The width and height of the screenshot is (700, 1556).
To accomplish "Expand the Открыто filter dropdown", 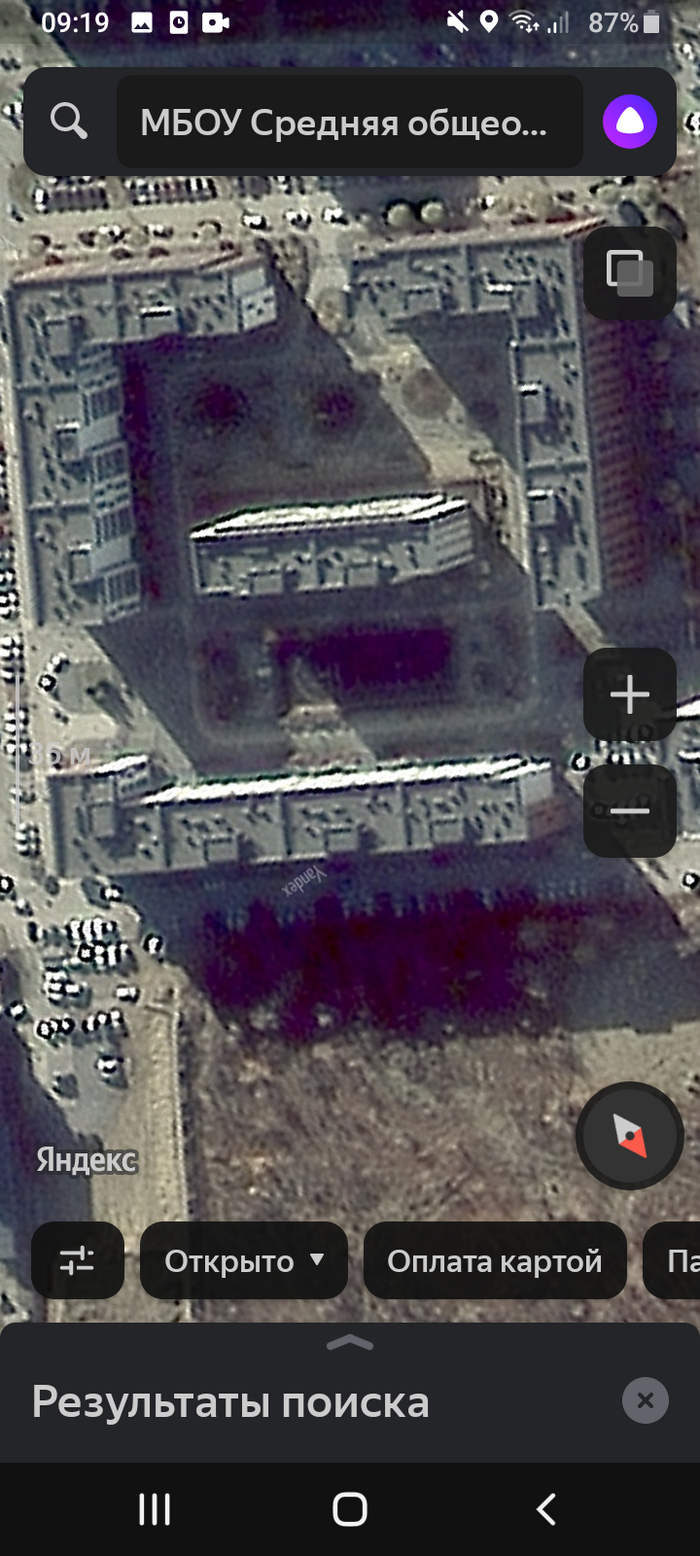I will pyautogui.click(x=244, y=1261).
